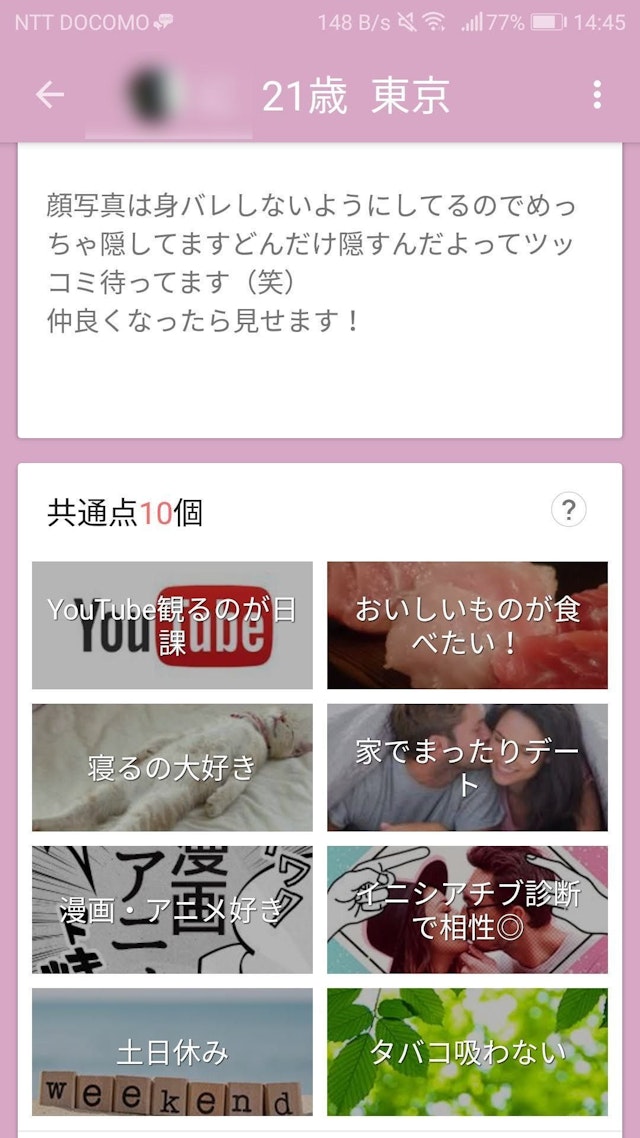Image resolution: width=640 pixels, height=1138 pixels.
Task: Open the three-dot overflow menu
Action: pyautogui.click(x=596, y=95)
